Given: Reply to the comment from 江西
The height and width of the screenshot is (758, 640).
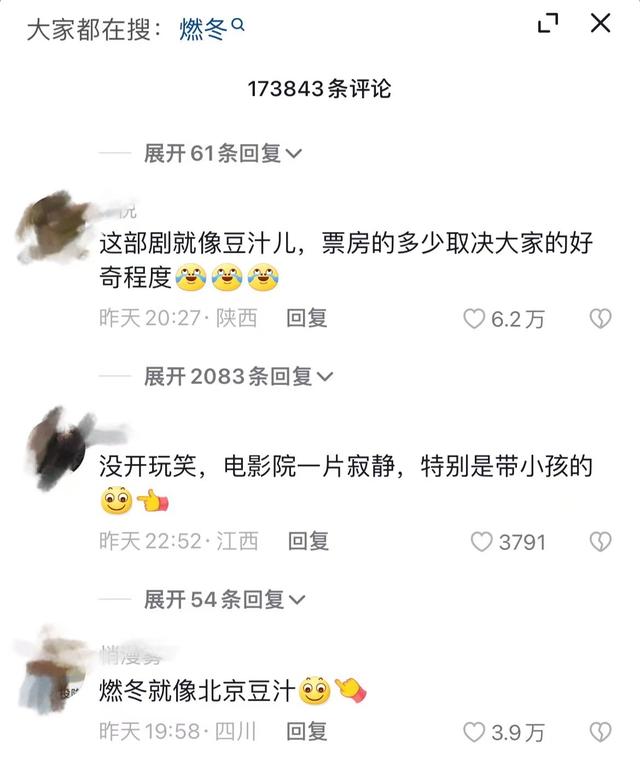Looking at the screenshot, I should 308,542.
